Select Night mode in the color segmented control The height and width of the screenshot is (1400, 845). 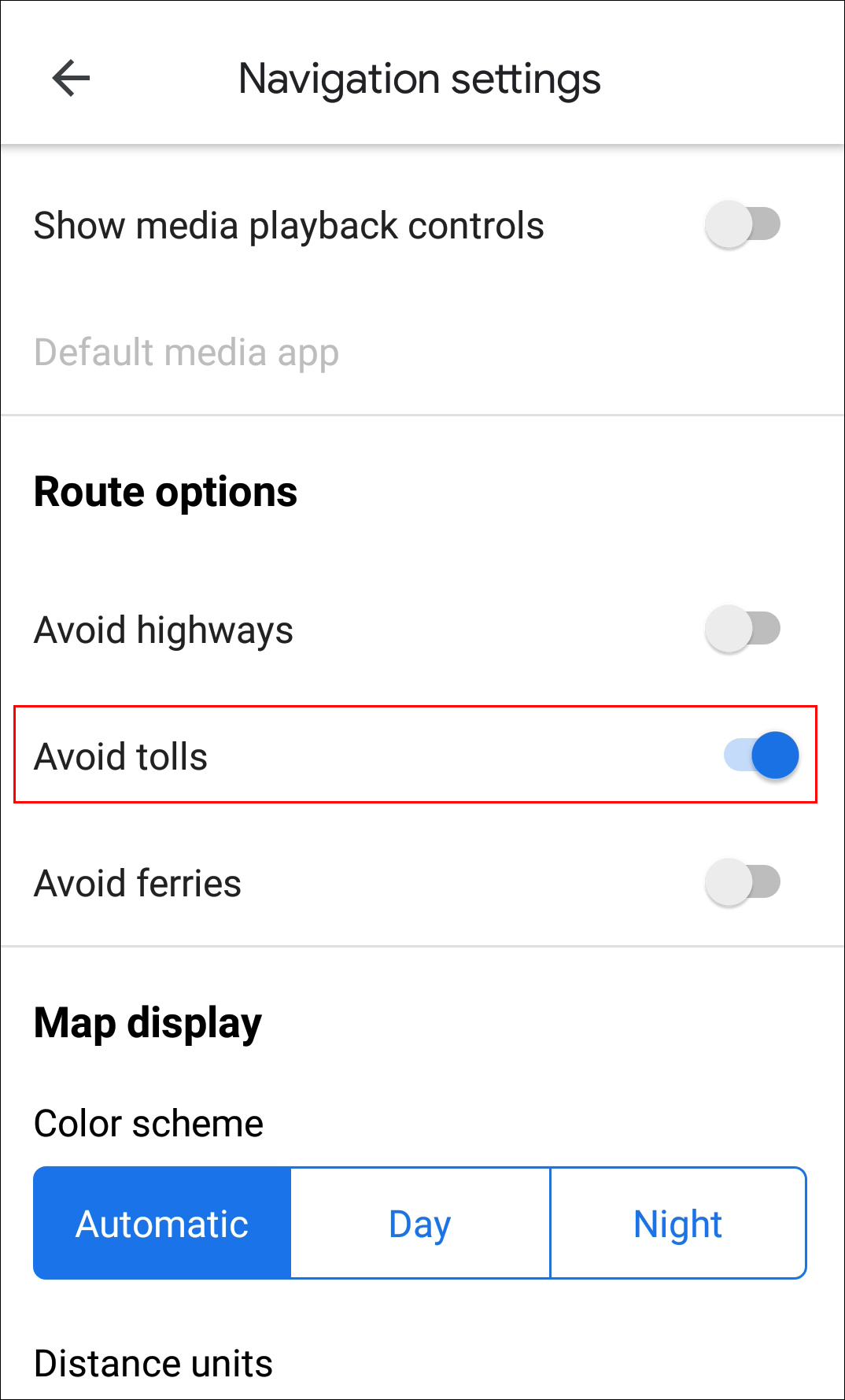pos(677,1222)
